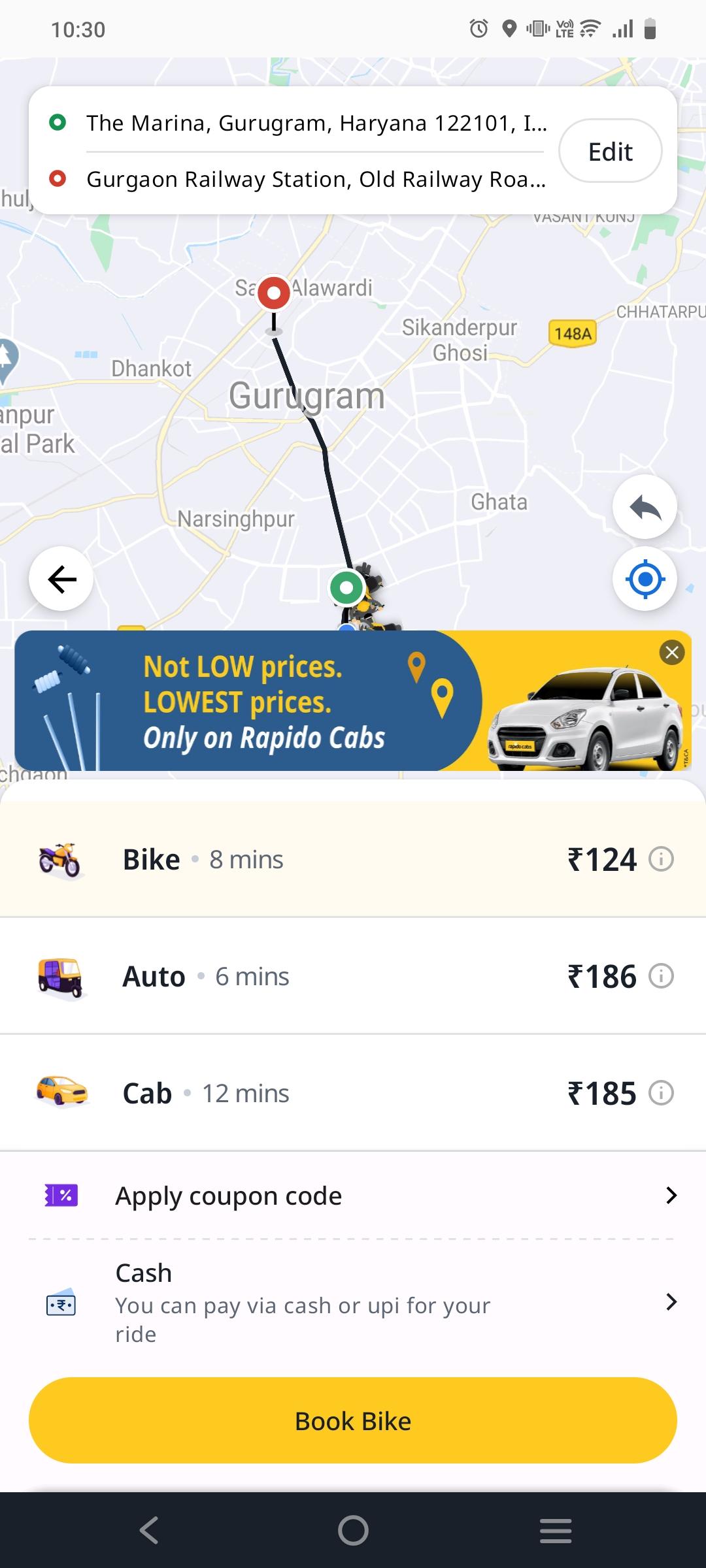Screen dimensions: 706x1568
Task: View fare info for Bike ₹124
Action: point(661,859)
